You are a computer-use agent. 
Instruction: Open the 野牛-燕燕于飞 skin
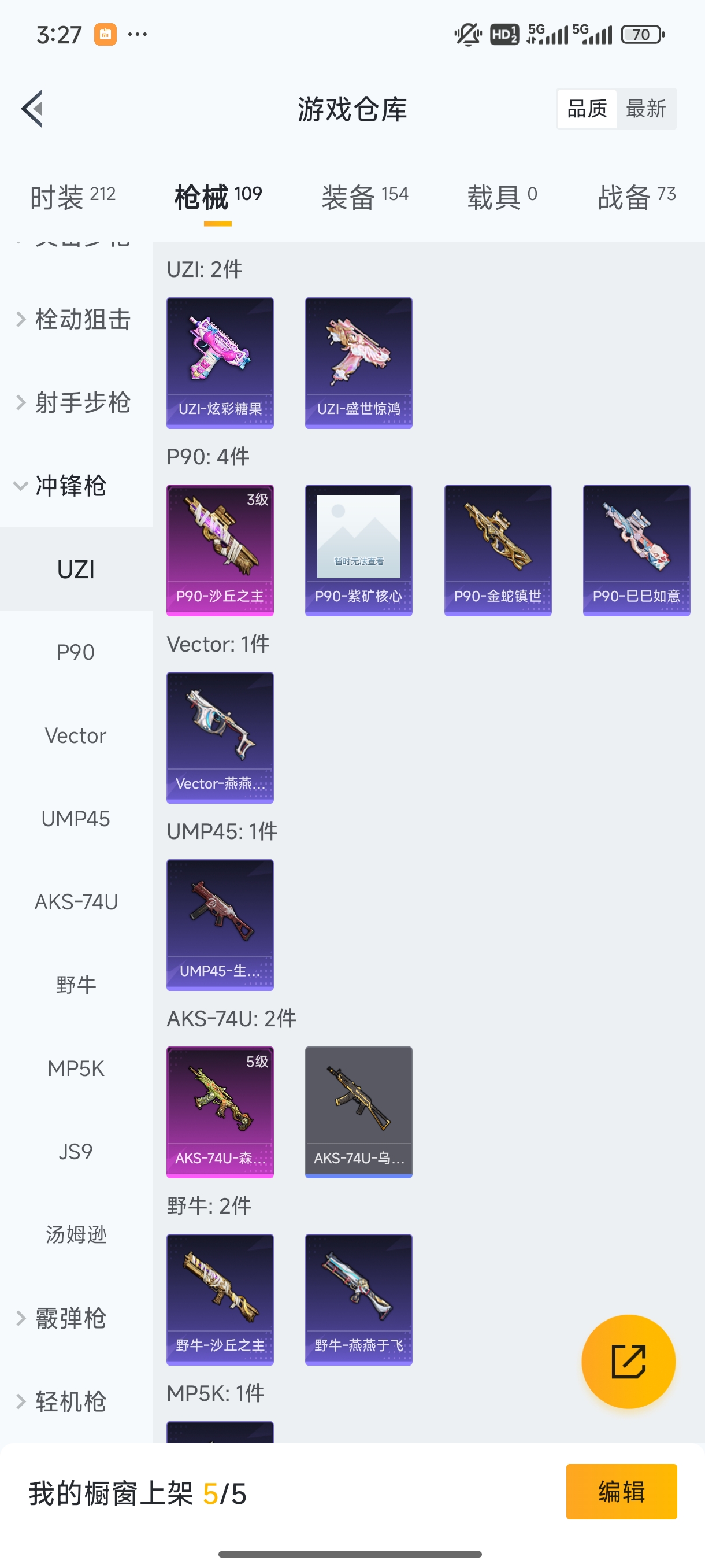[358, 1299]
